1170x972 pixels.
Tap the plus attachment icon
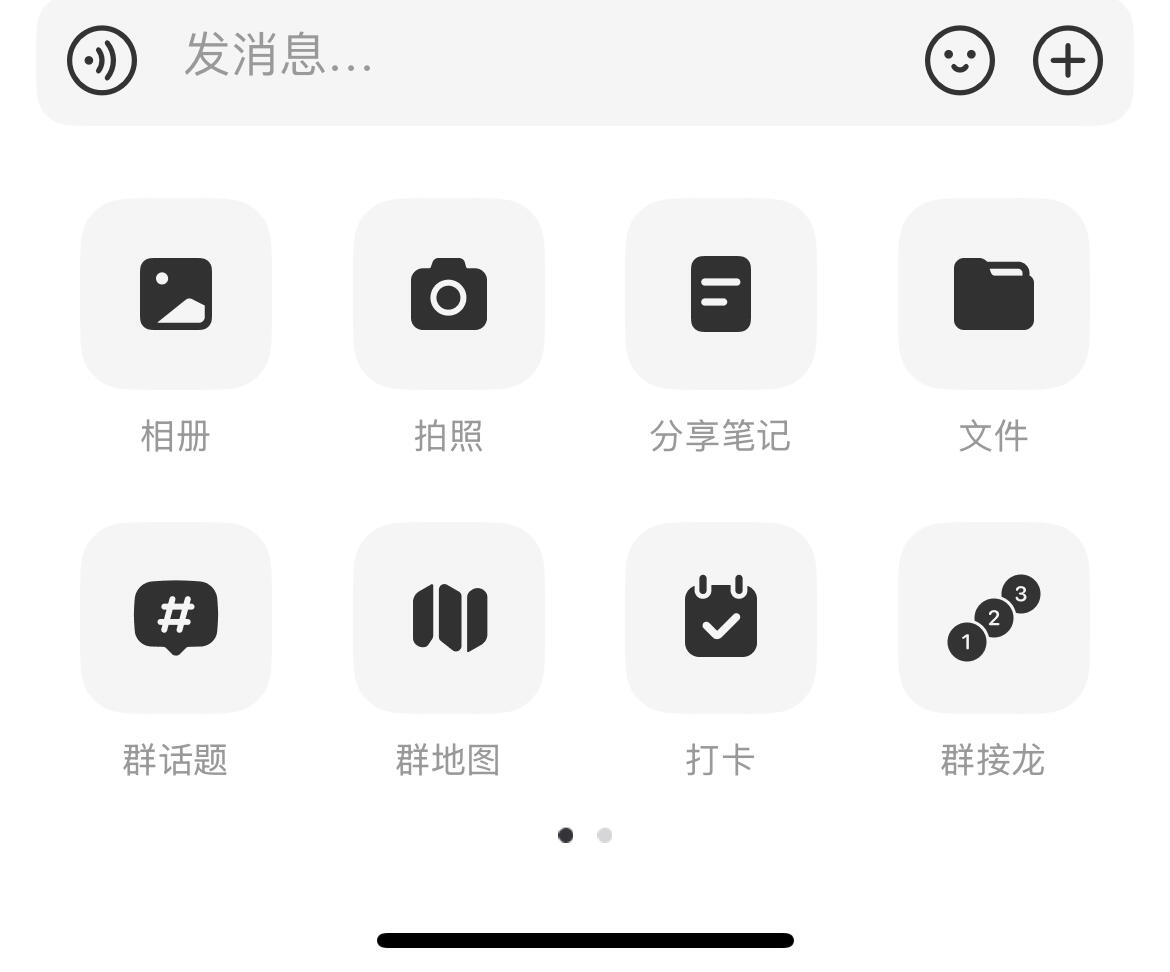coord(1068,60)
